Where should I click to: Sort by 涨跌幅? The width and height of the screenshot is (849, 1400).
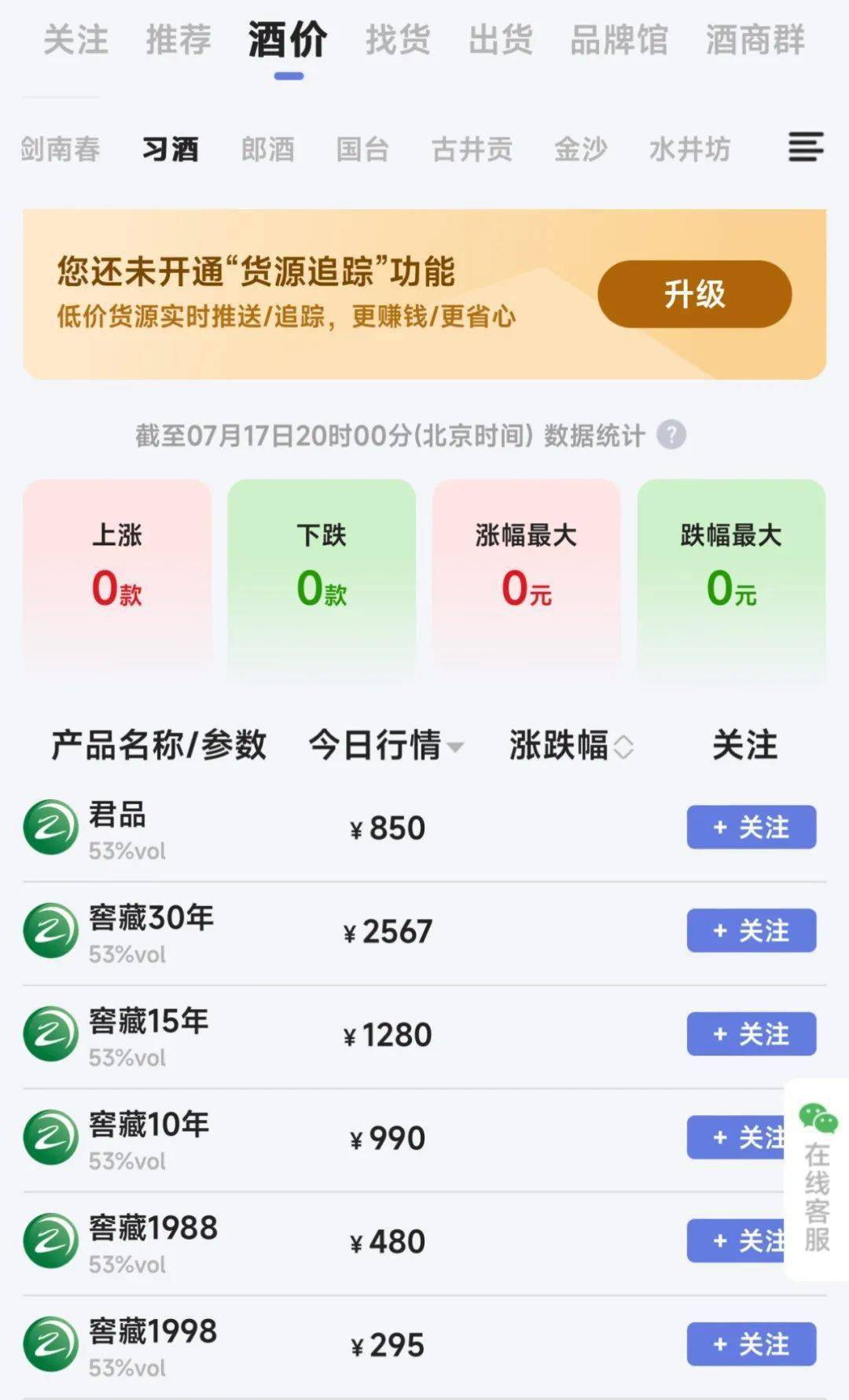571,745
